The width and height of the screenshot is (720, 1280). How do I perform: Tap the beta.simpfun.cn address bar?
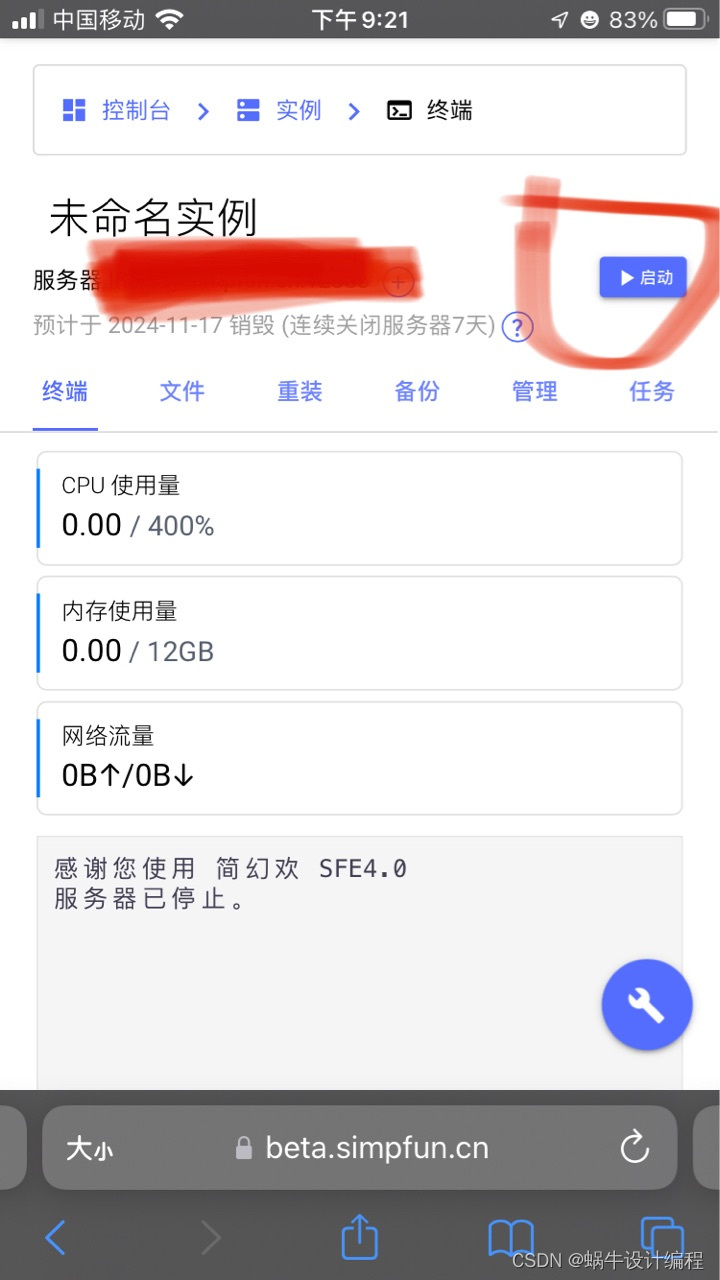coord(376,1148)
